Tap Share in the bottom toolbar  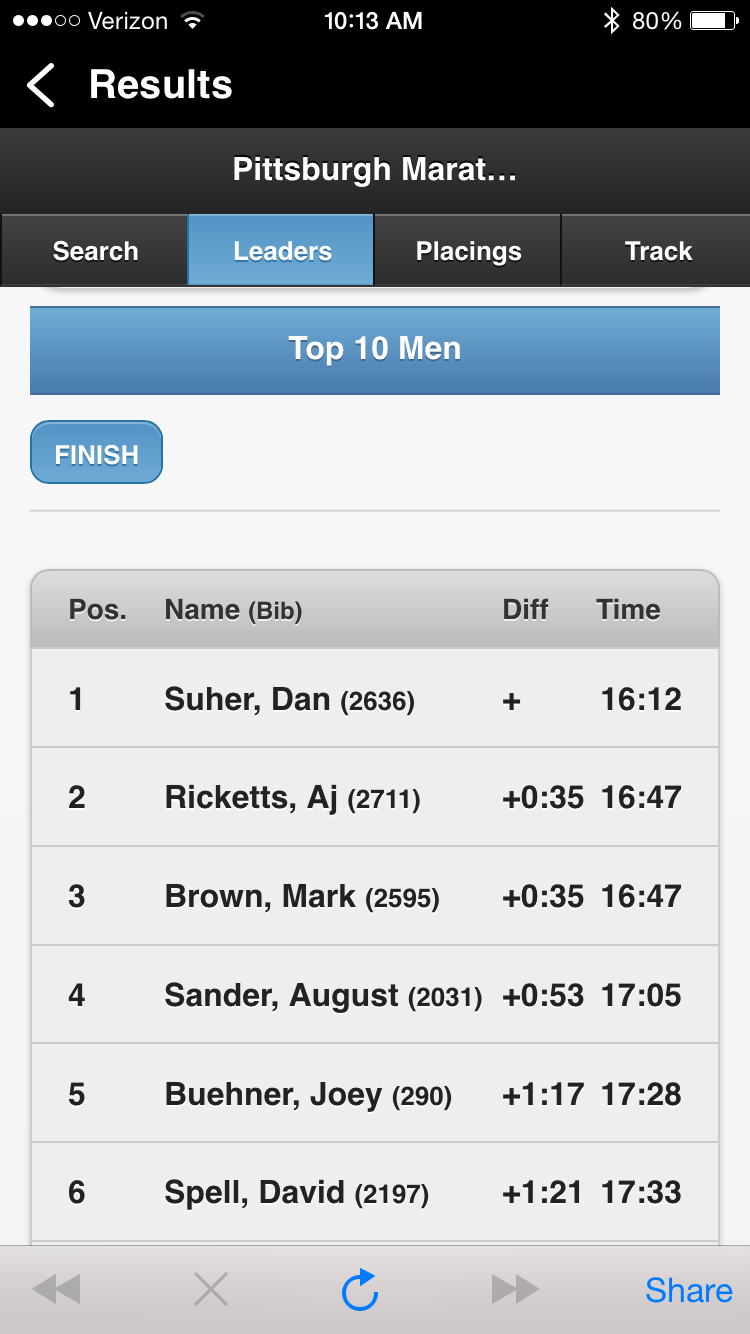click(688, 1290)
